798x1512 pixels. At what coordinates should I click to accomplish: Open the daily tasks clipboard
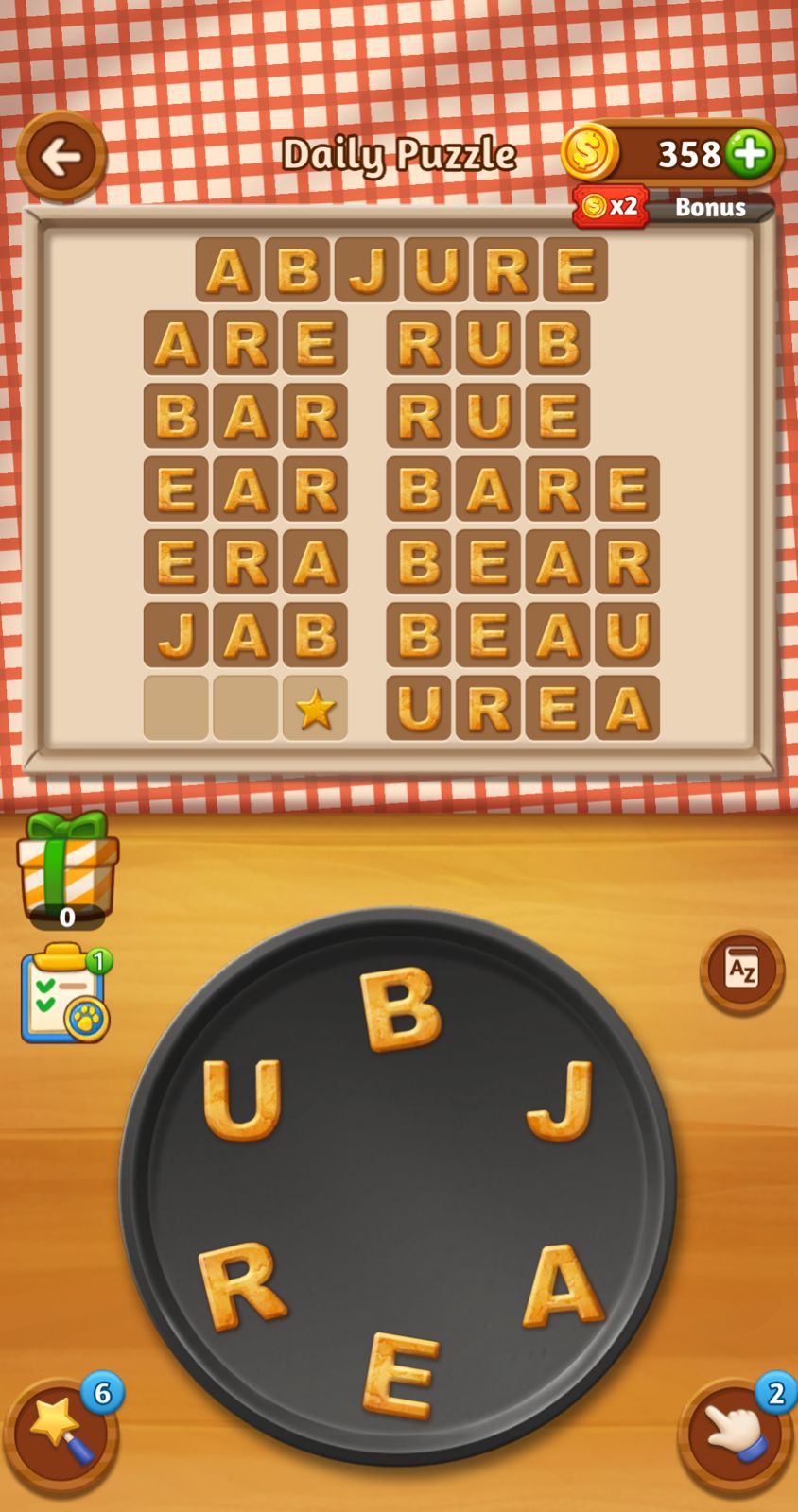tap(63, 994)
